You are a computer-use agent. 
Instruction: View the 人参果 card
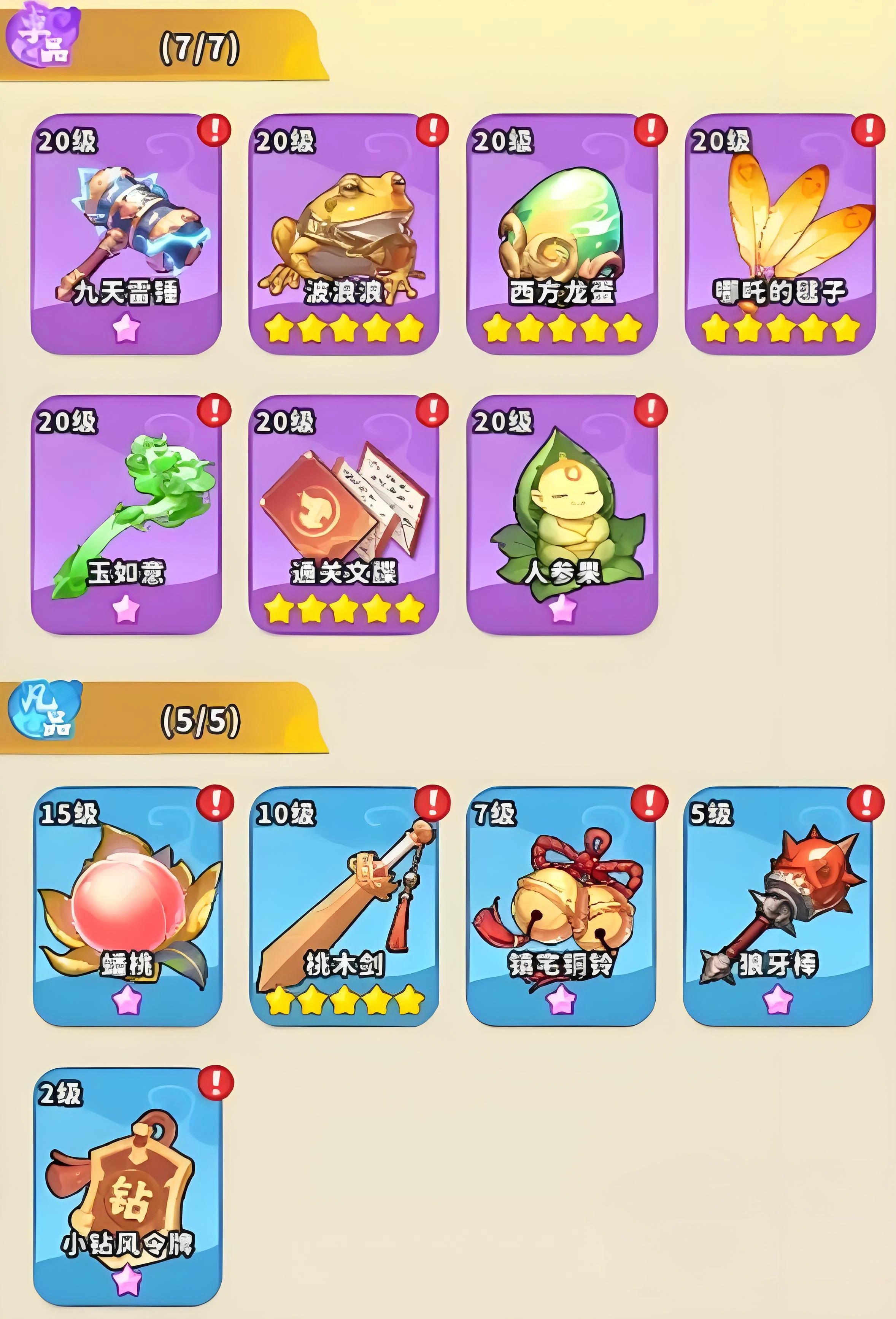click(x=562, y=514)
